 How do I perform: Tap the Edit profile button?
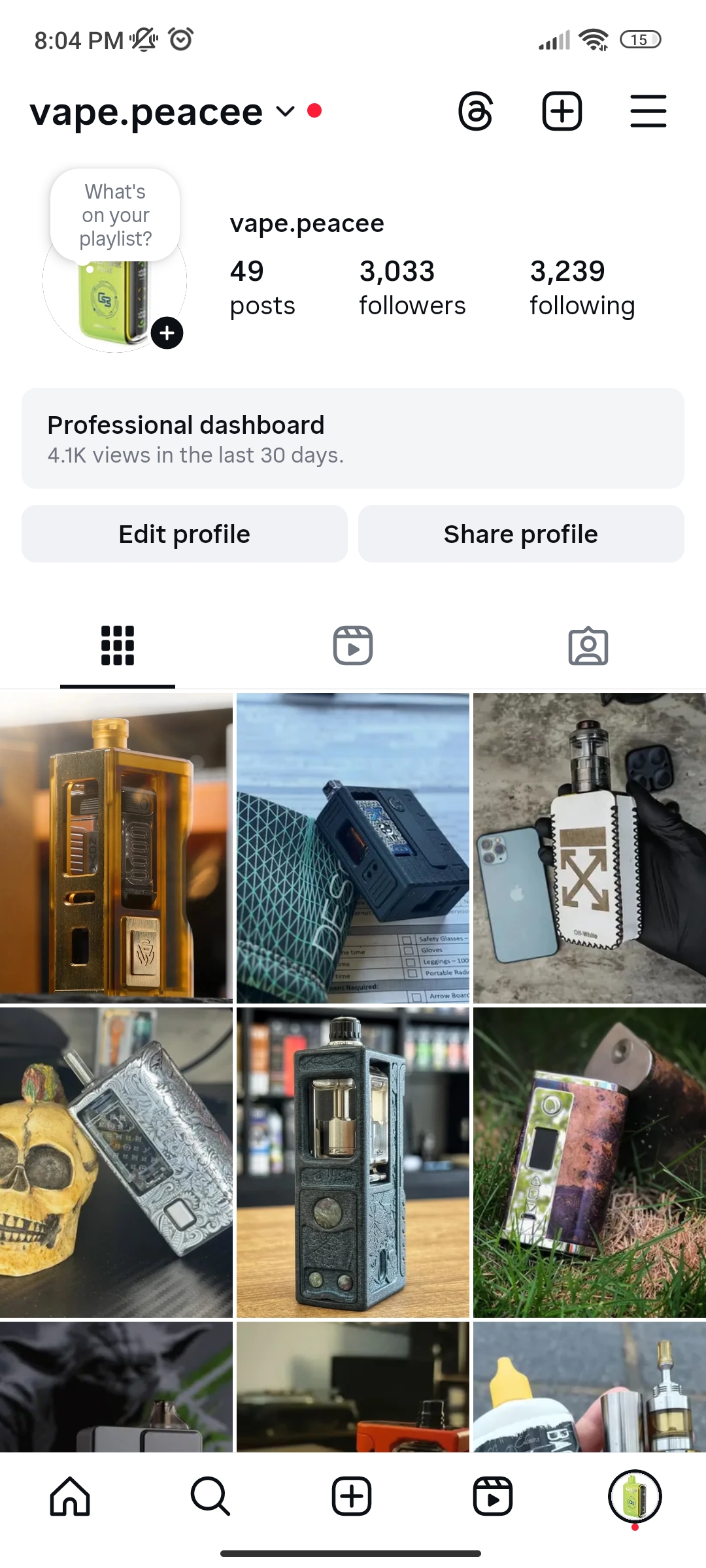pos(184,534)
